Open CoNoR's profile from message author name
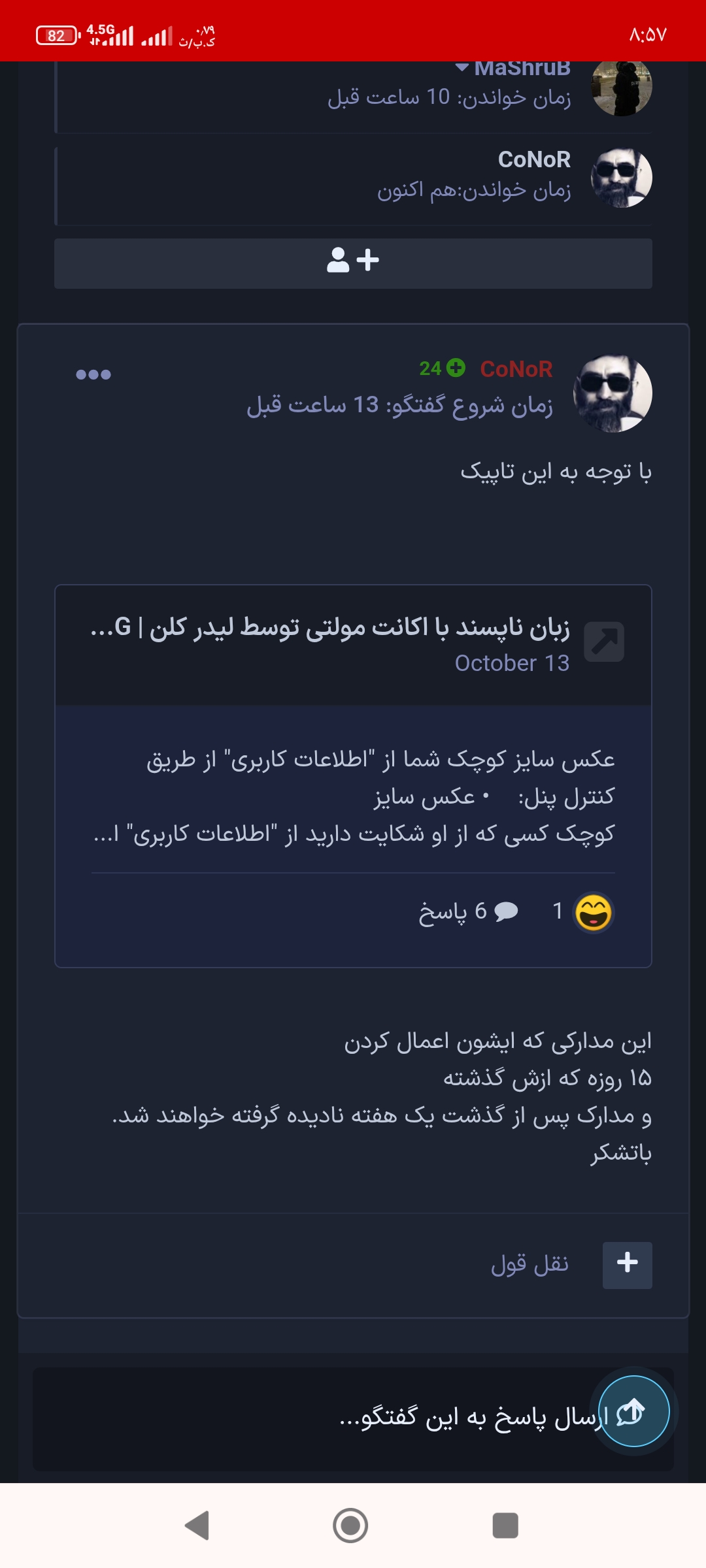Image resolution: width=706 pixels, height=1568 pixels. (516, 369)
